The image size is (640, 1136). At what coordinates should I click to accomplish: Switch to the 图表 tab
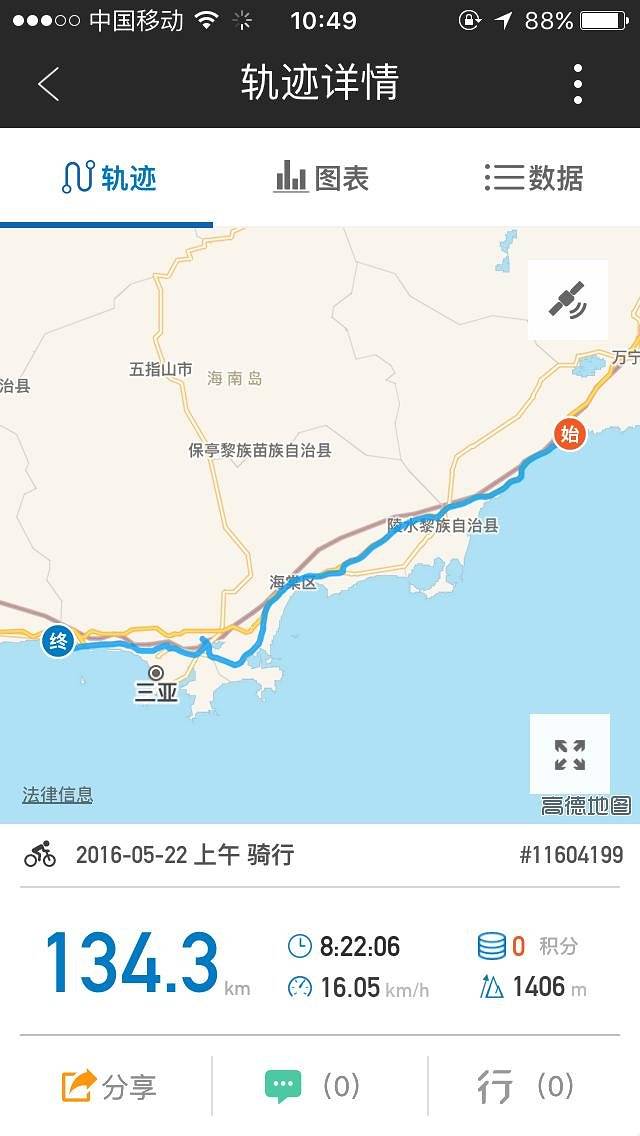point(322,178)
